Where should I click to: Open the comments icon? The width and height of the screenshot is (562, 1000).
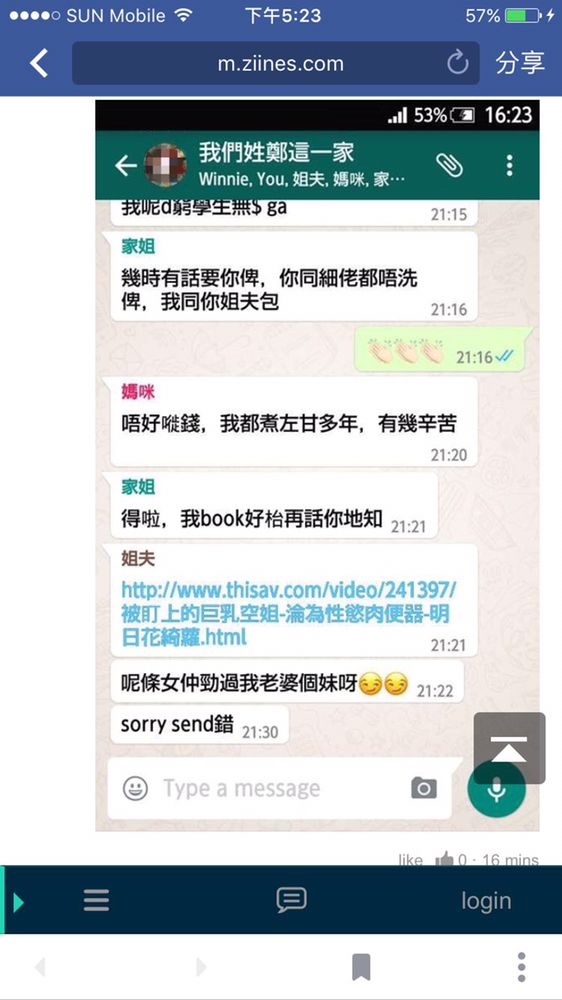(x=292, y=900)
